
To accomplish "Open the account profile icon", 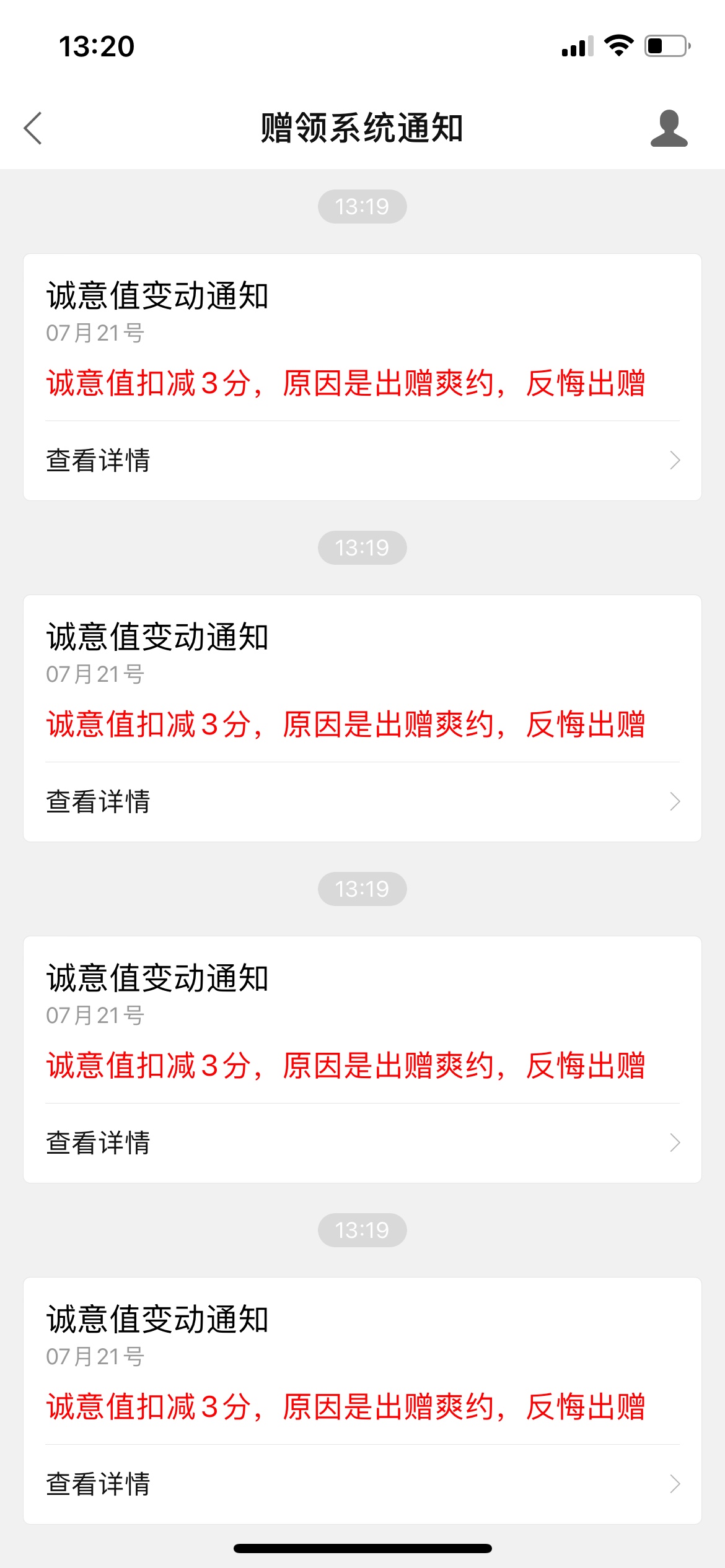I will pos(669,128).
